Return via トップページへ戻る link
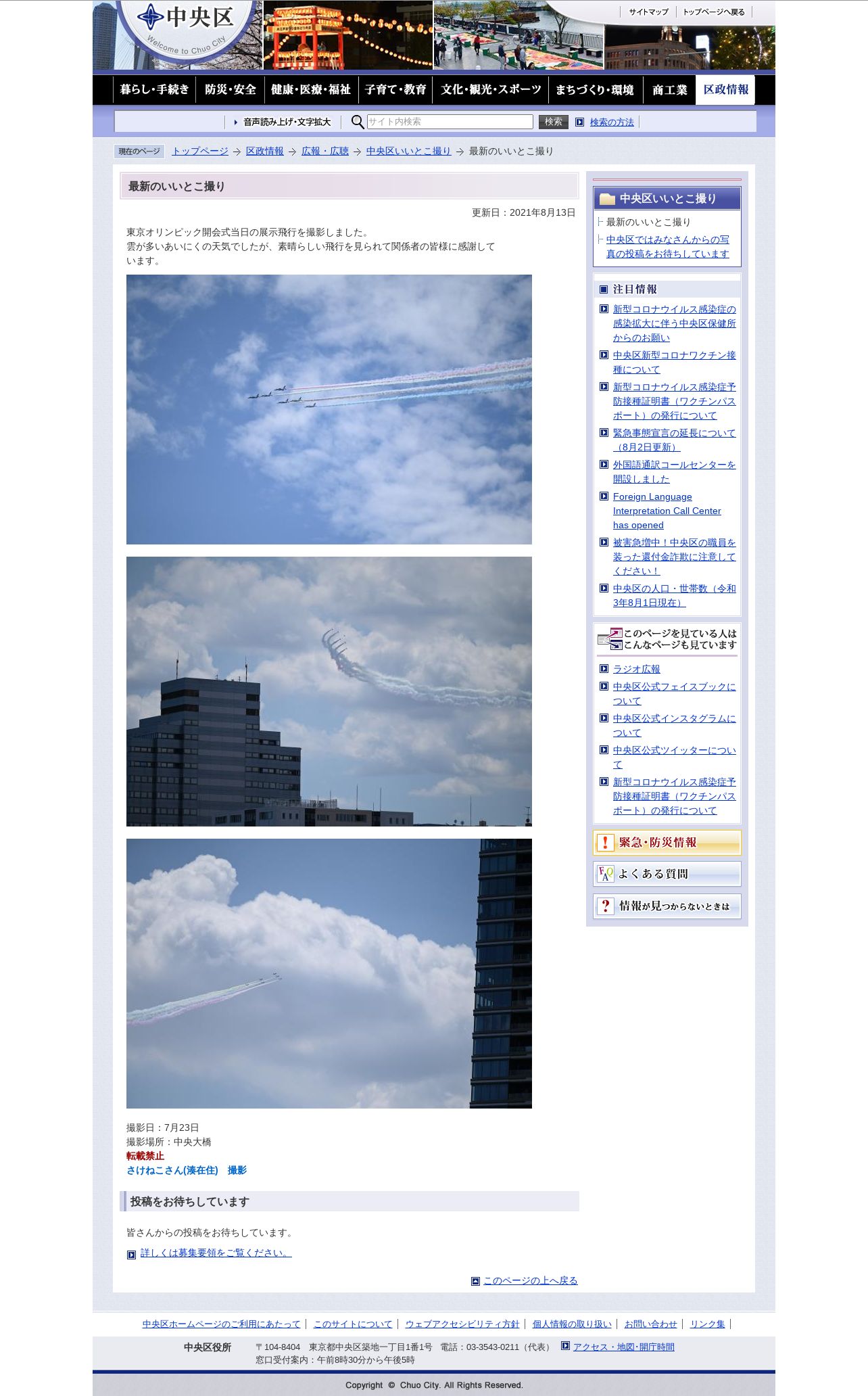The image size is (868, 1396). coord(713,12)
